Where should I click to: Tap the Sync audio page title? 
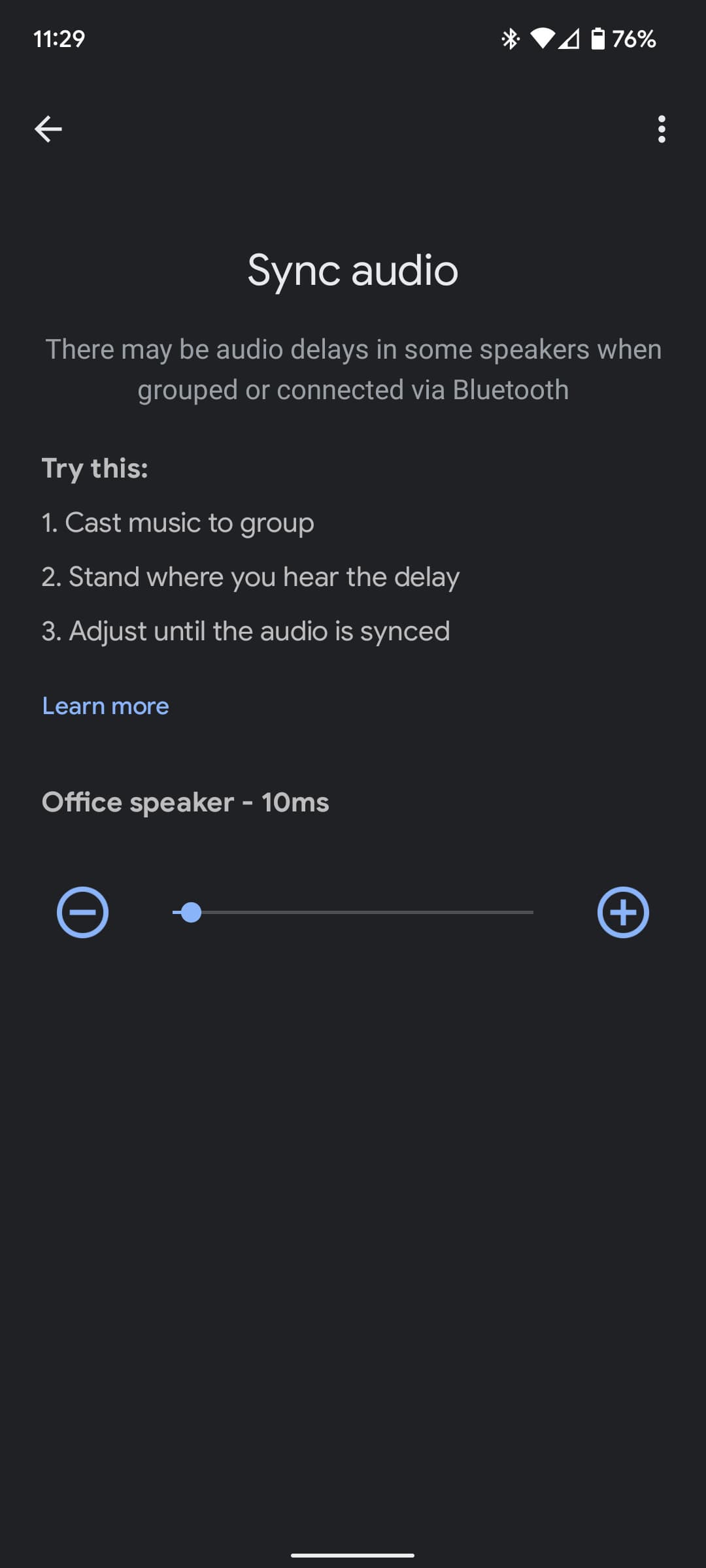tap(352, 270)
